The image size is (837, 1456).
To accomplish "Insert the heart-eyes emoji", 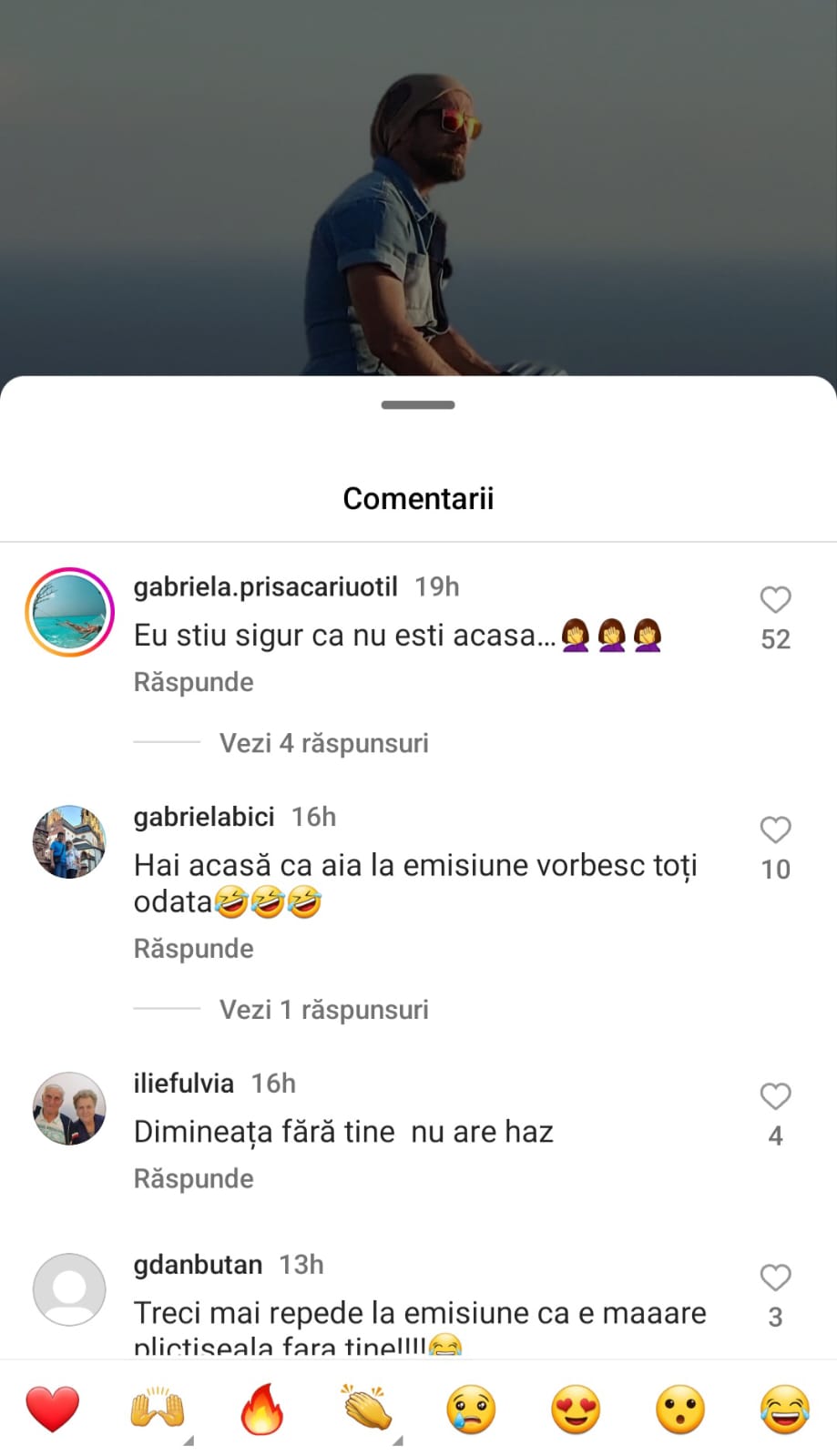I will tap(576, 1409).
